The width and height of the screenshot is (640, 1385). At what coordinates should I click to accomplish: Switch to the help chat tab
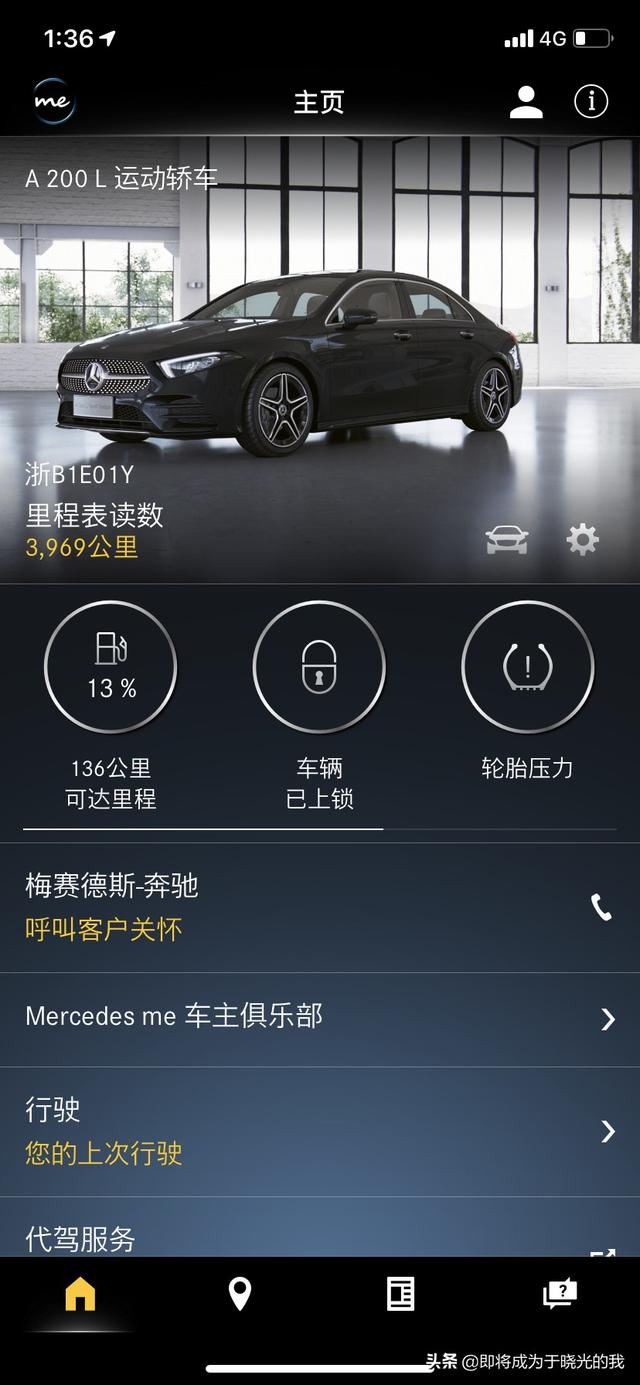pyautogui.click(x=560, y=1294)
